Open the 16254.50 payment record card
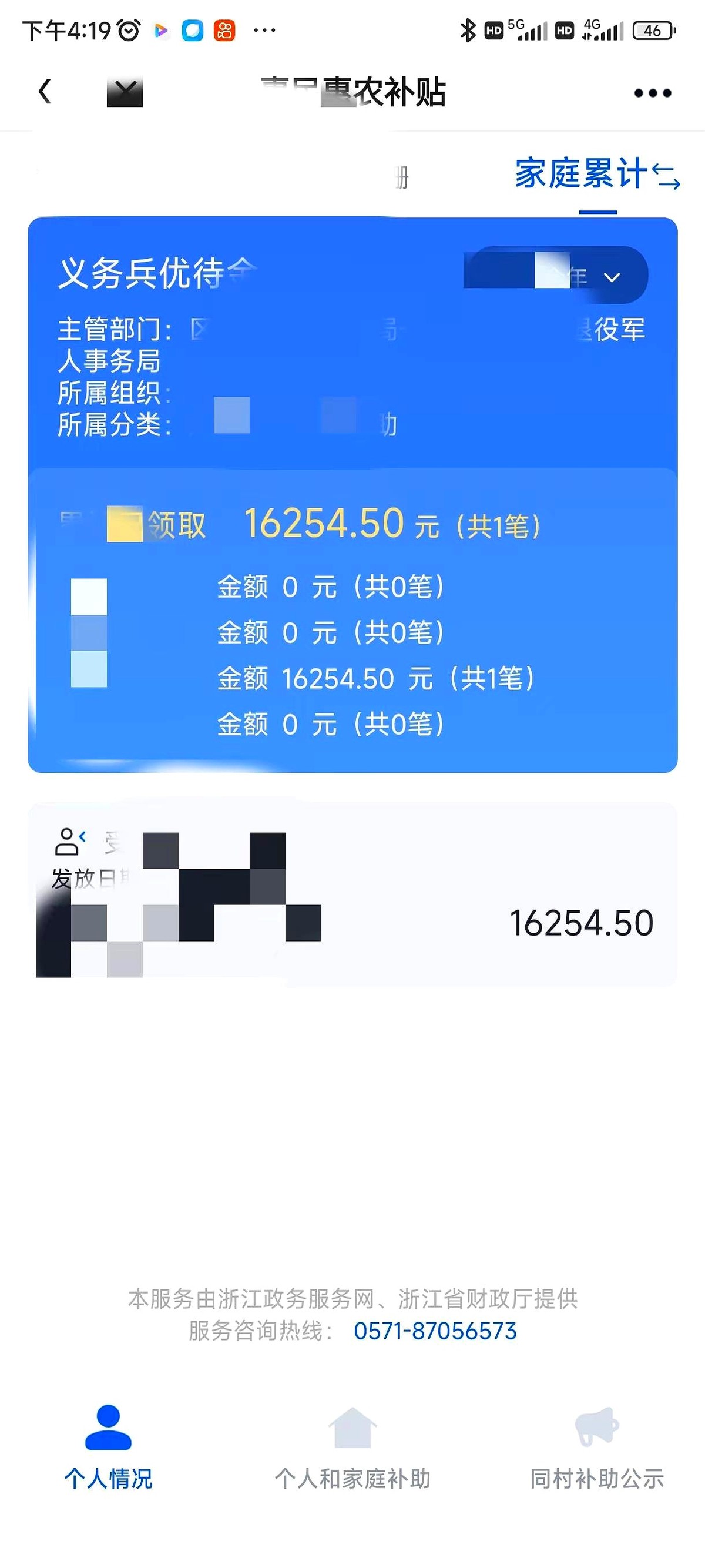This screenshot has width=705, height=1568. click(353, 894)
